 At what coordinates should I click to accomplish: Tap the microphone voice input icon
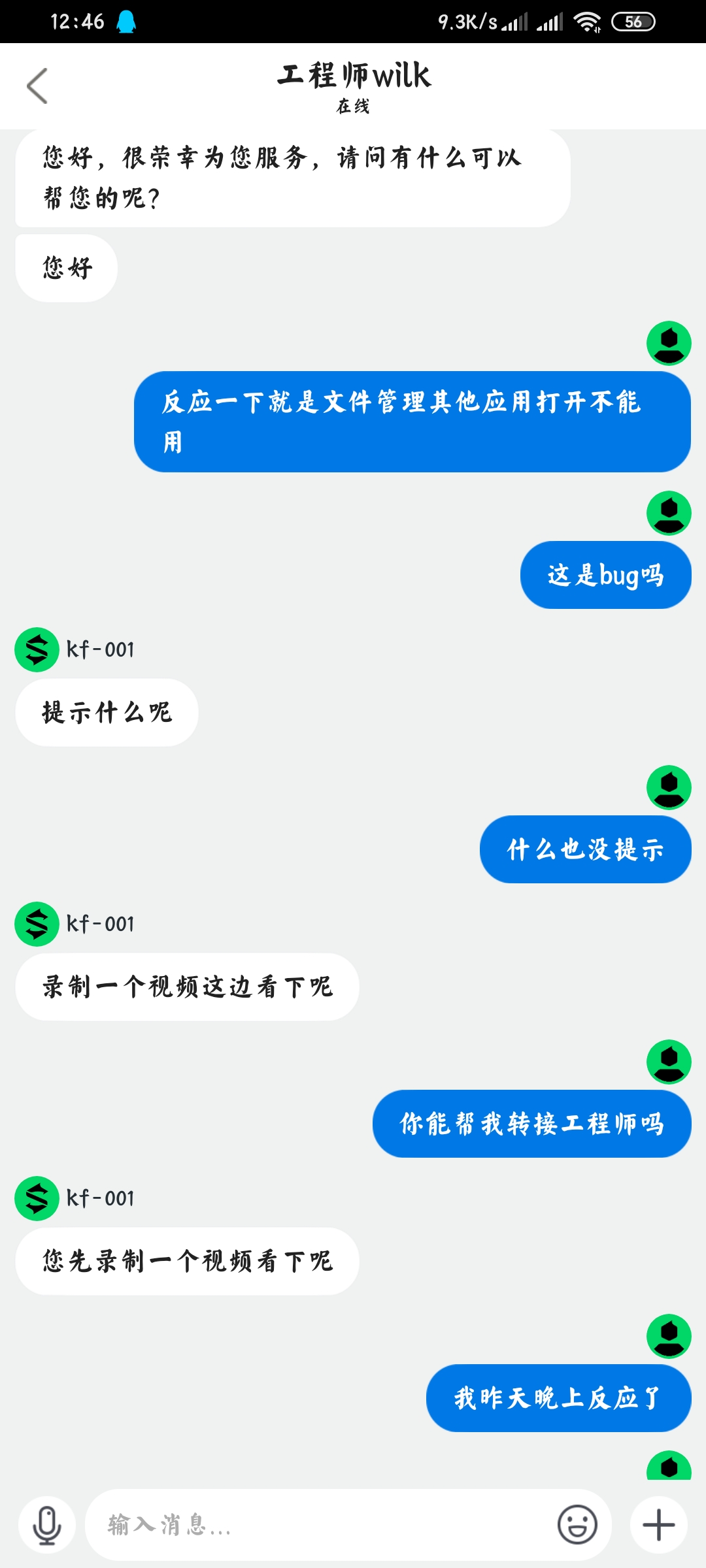[x=47, y=1525]
